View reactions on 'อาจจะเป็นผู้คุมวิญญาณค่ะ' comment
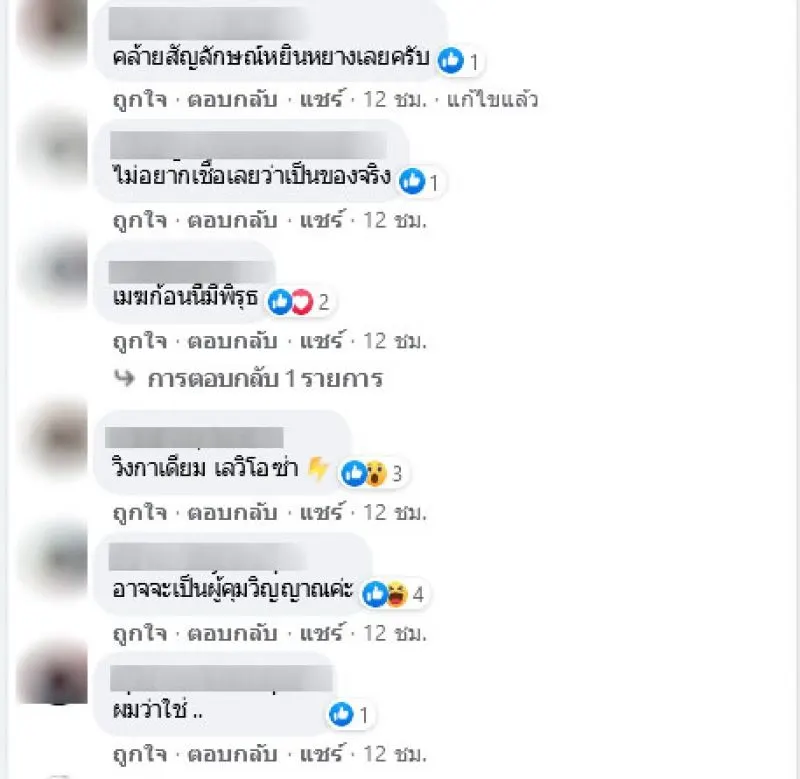This screenshot has height=779, width=800. (x=394, y=594)
